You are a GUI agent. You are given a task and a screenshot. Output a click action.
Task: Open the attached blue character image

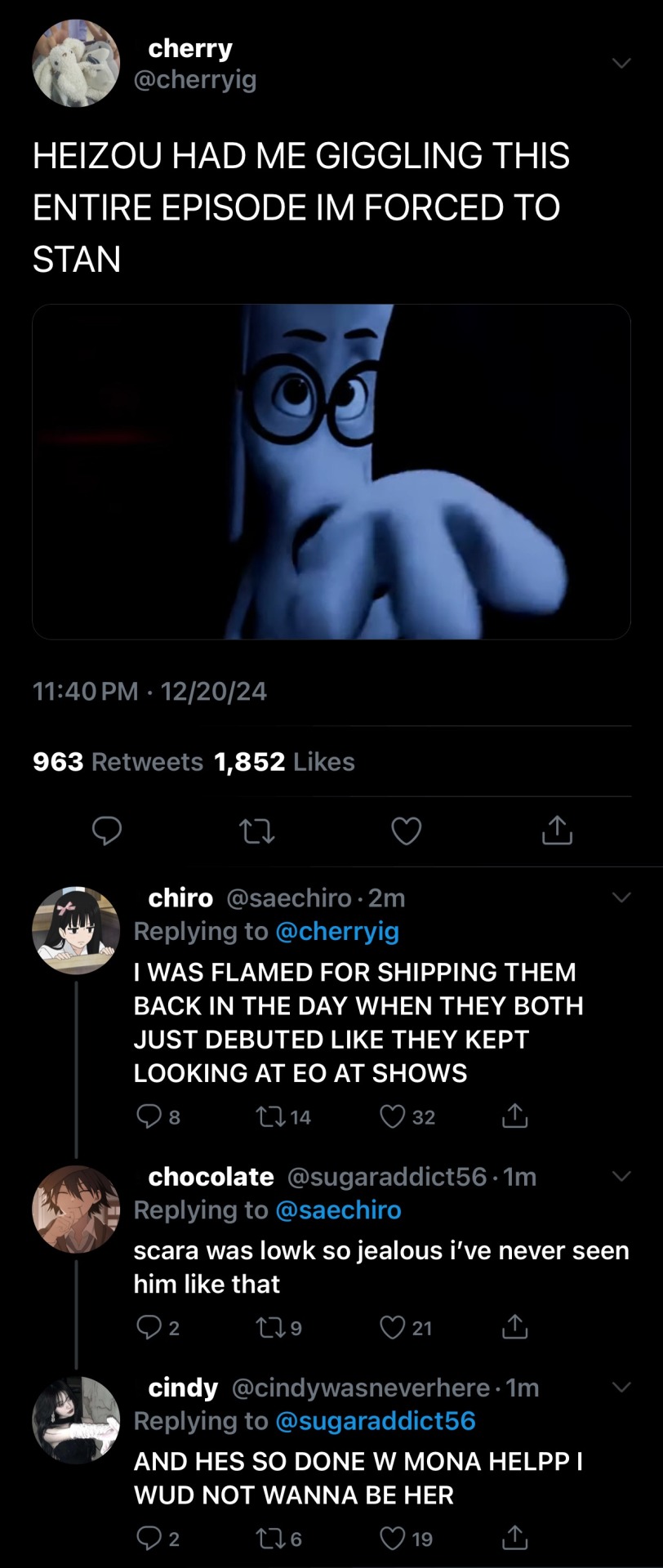tap(331, 471)
